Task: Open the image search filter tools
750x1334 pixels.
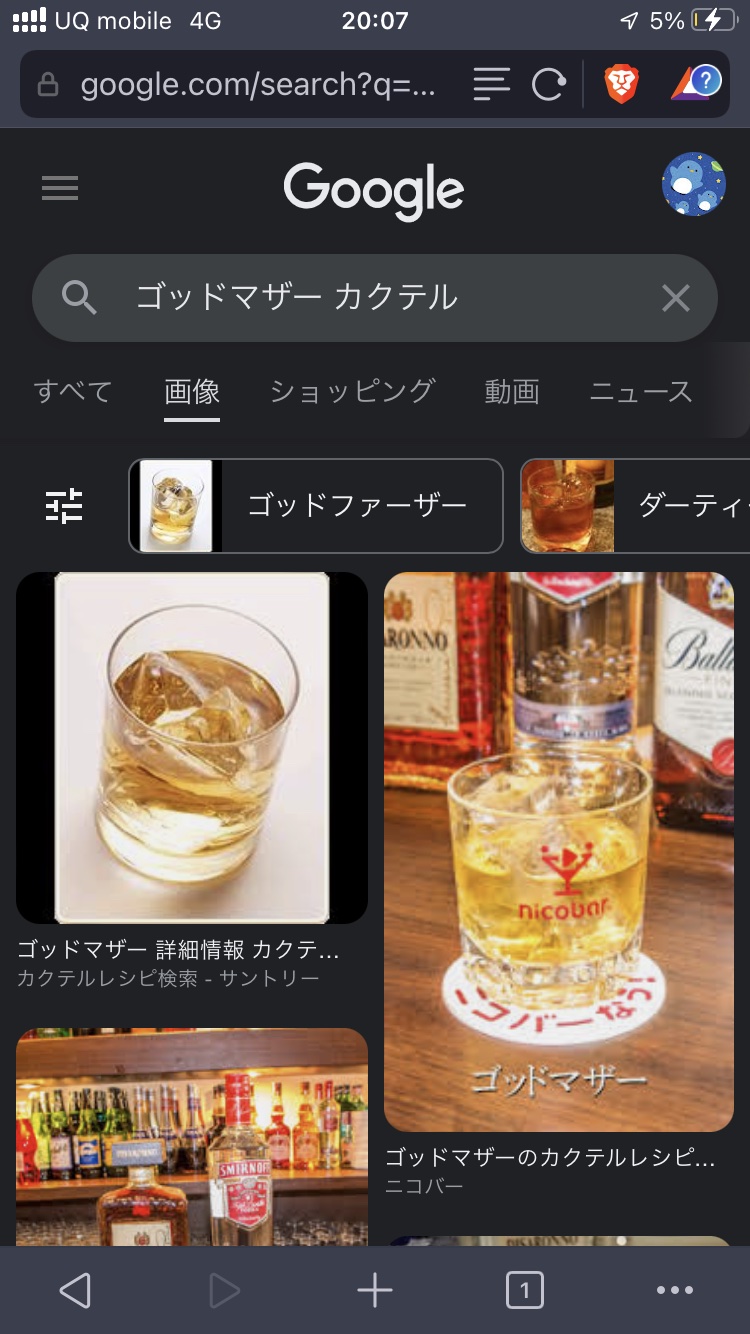Action: tap(65, 506)
